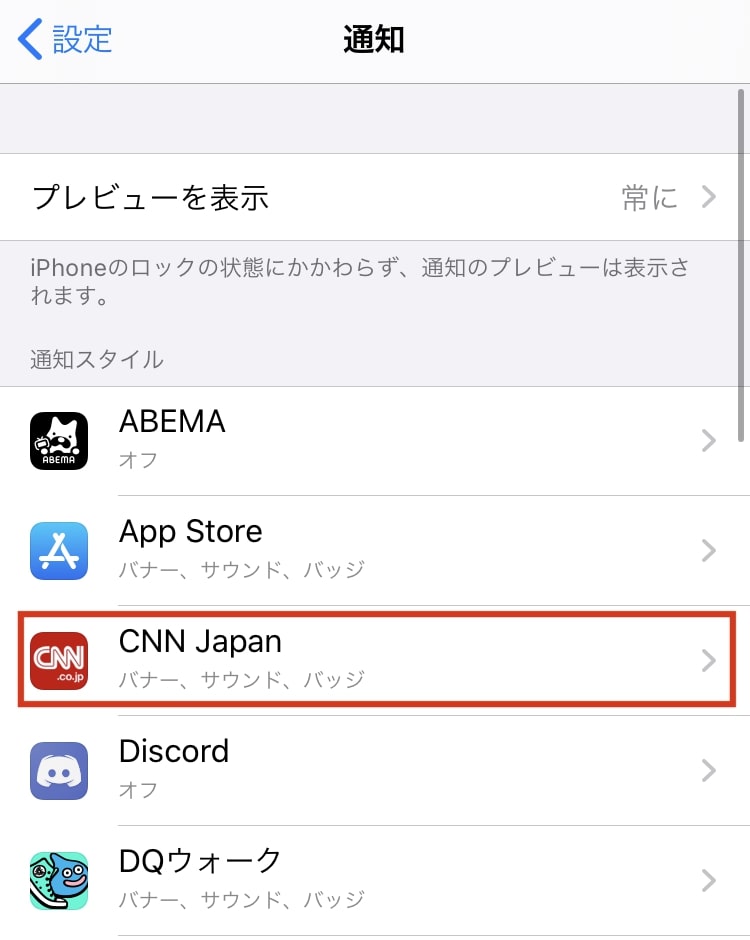Screen dimensions: 750x940
Task: Open CNN Japan notification settings row
Action: coord(375,660)
